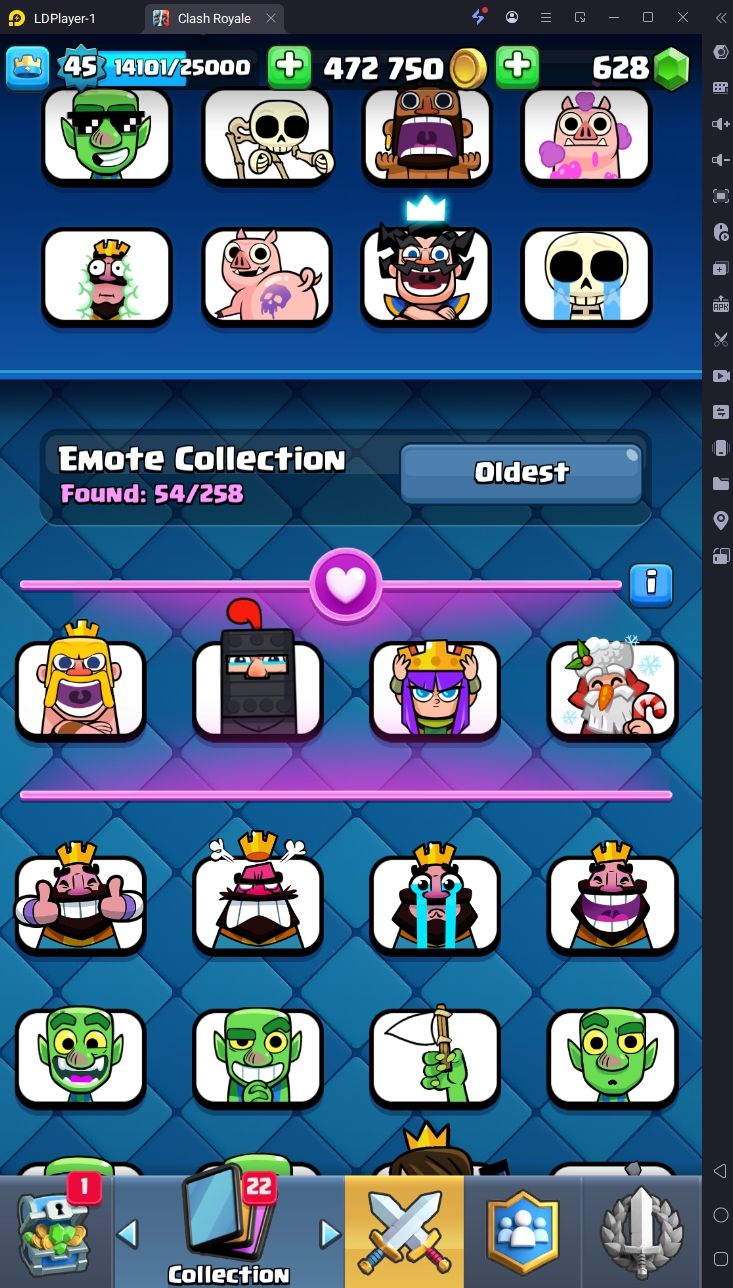Tap the green plus next to gold
Image resolution: width=733 pixels, height=1288 pixels.
coord(290,67)
